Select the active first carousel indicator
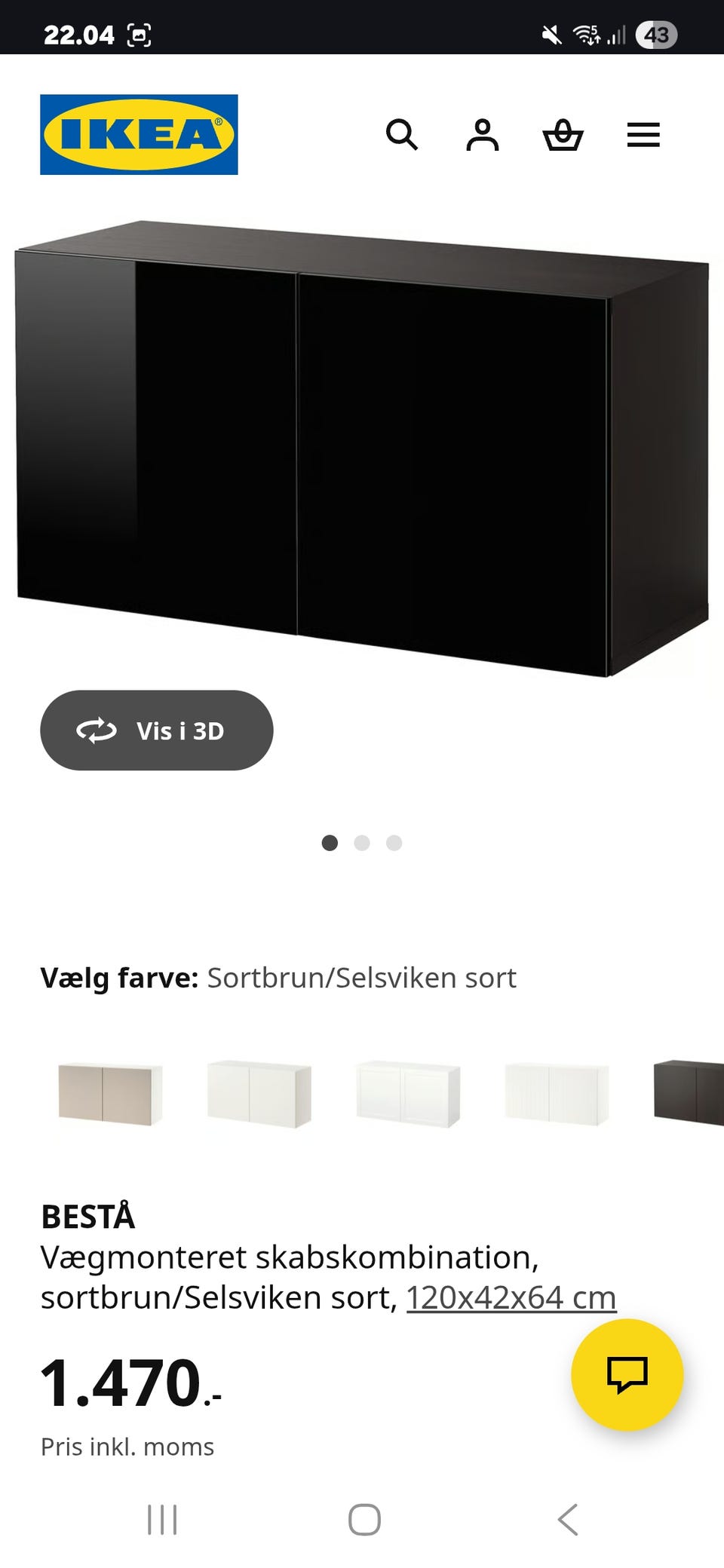Viewport: 724px width, 1568px height. [x=330, y=844]
